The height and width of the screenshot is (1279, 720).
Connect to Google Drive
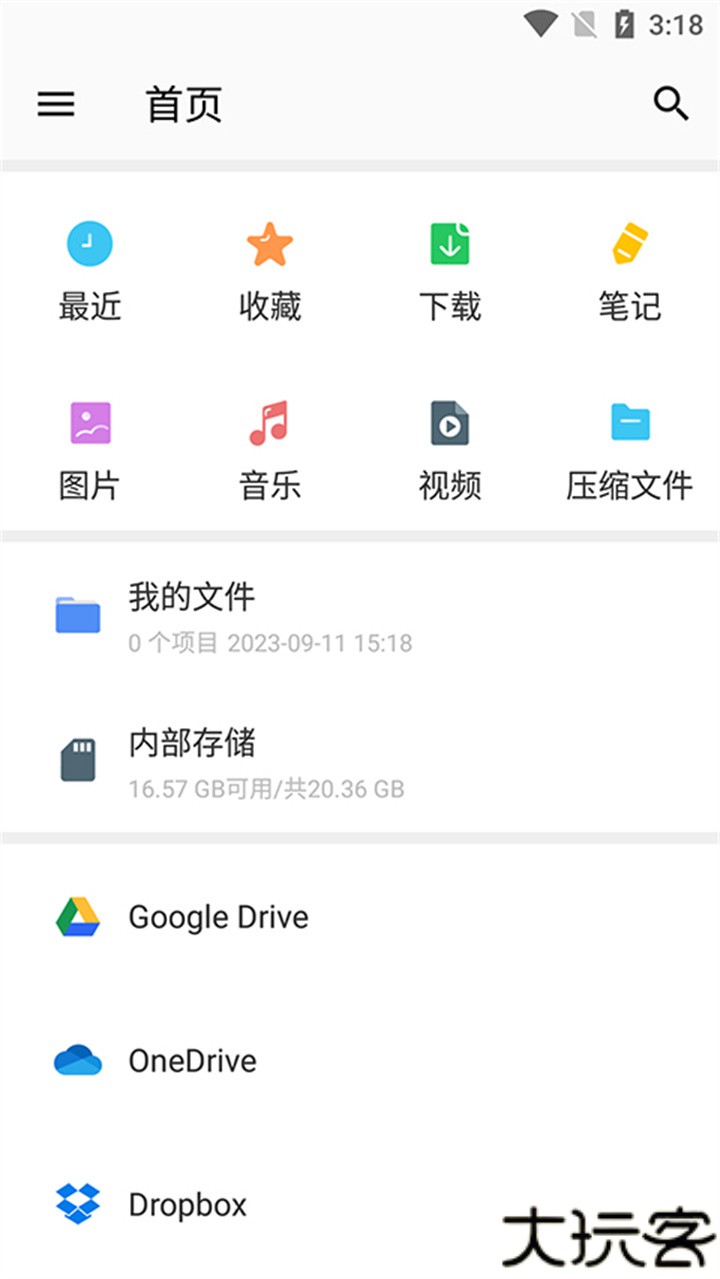pyautogui.click(x=218, y=917)
